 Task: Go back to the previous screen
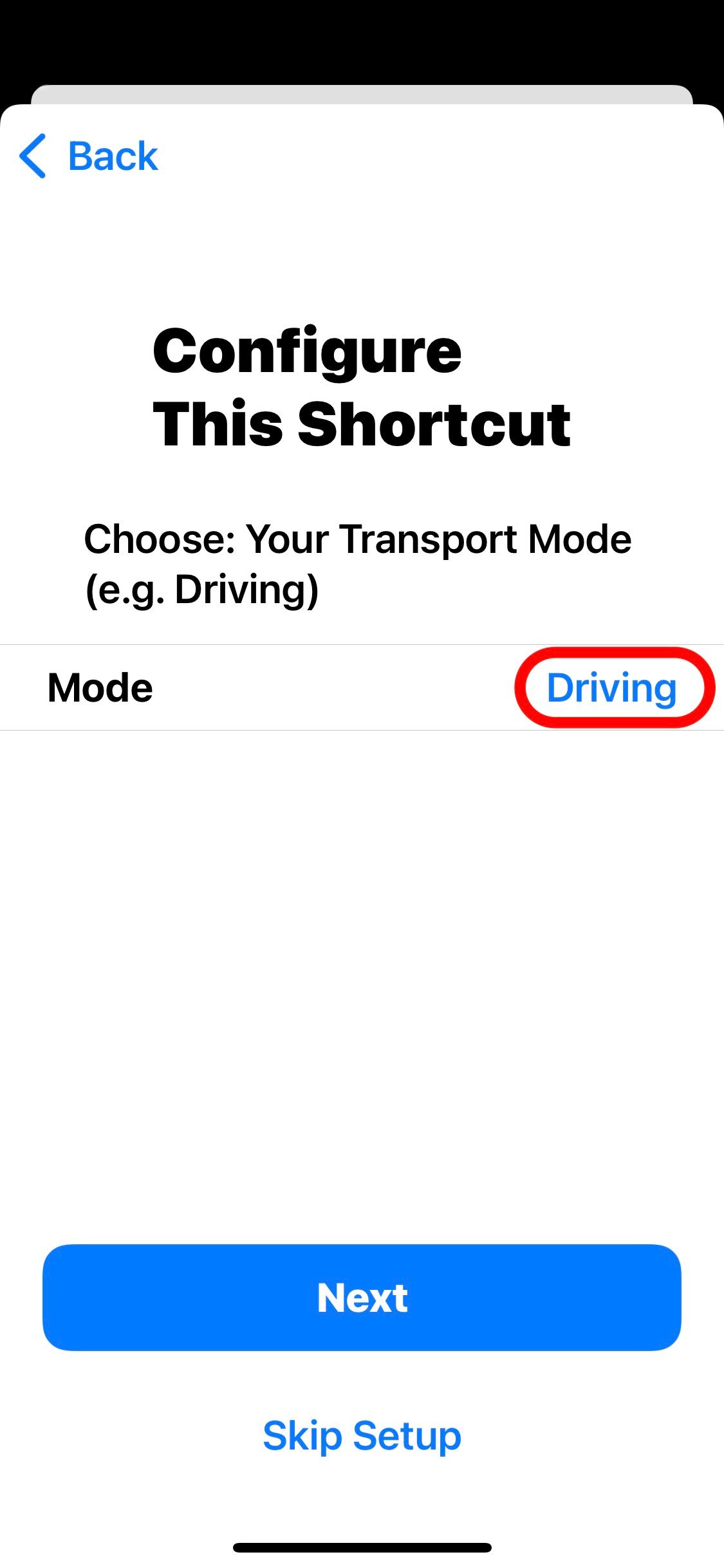(89, 156)
